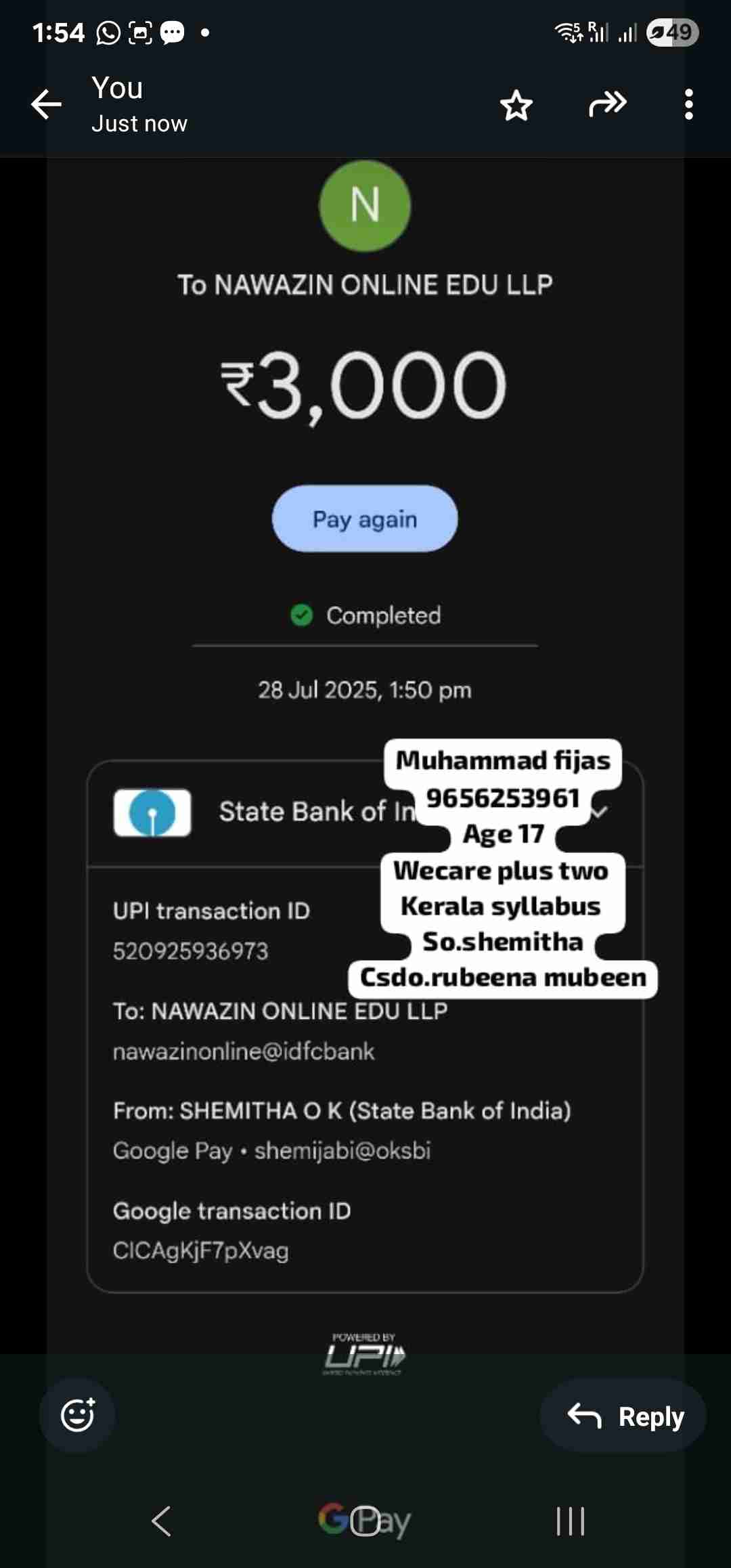Tap the system home button
The height and width of the screenshot is (1568, 731).
click(365, 1521)
